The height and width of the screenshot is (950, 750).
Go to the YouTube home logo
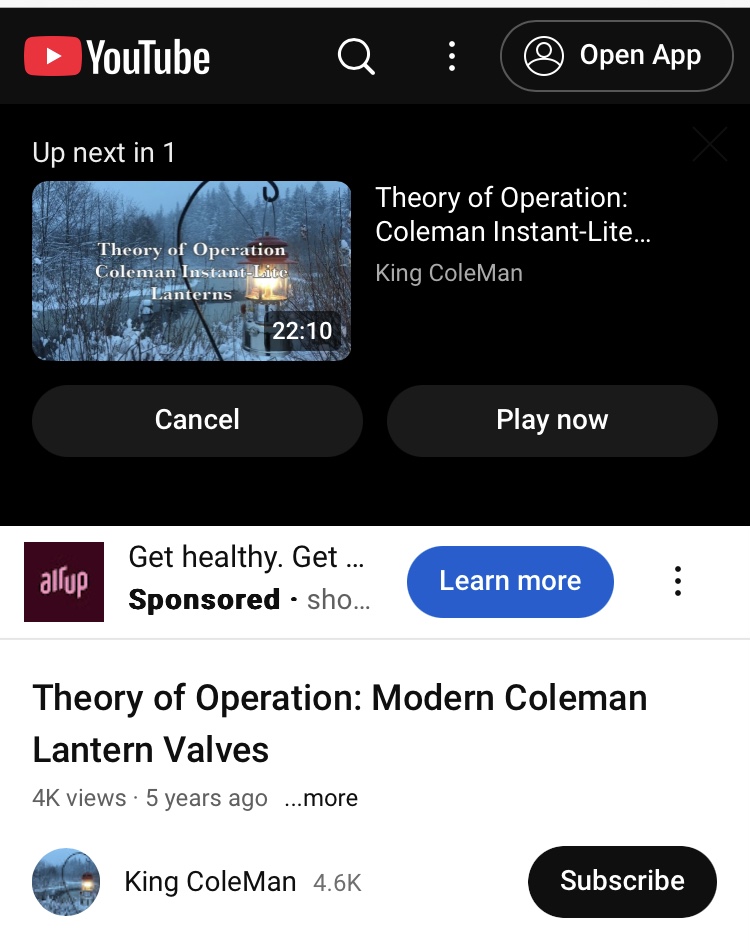pyautogui.click(x=117, y=57)
